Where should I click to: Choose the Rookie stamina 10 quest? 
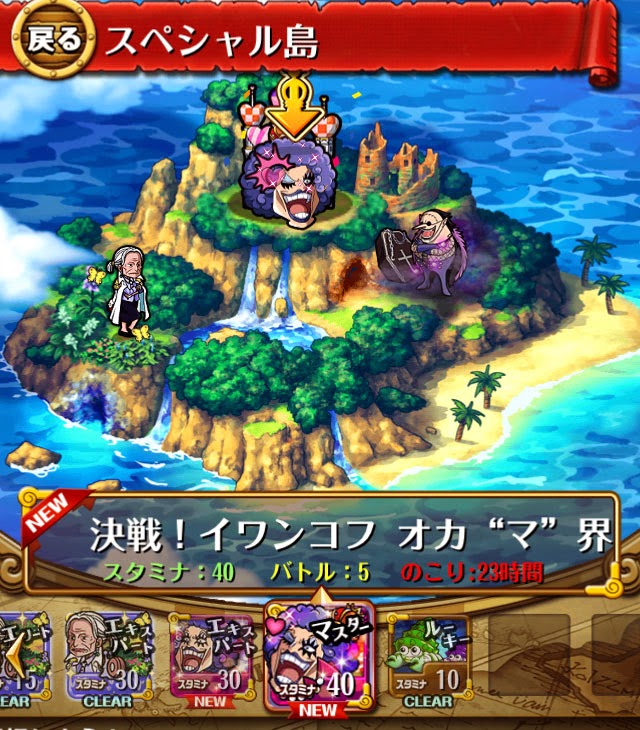tap(428, 656)
